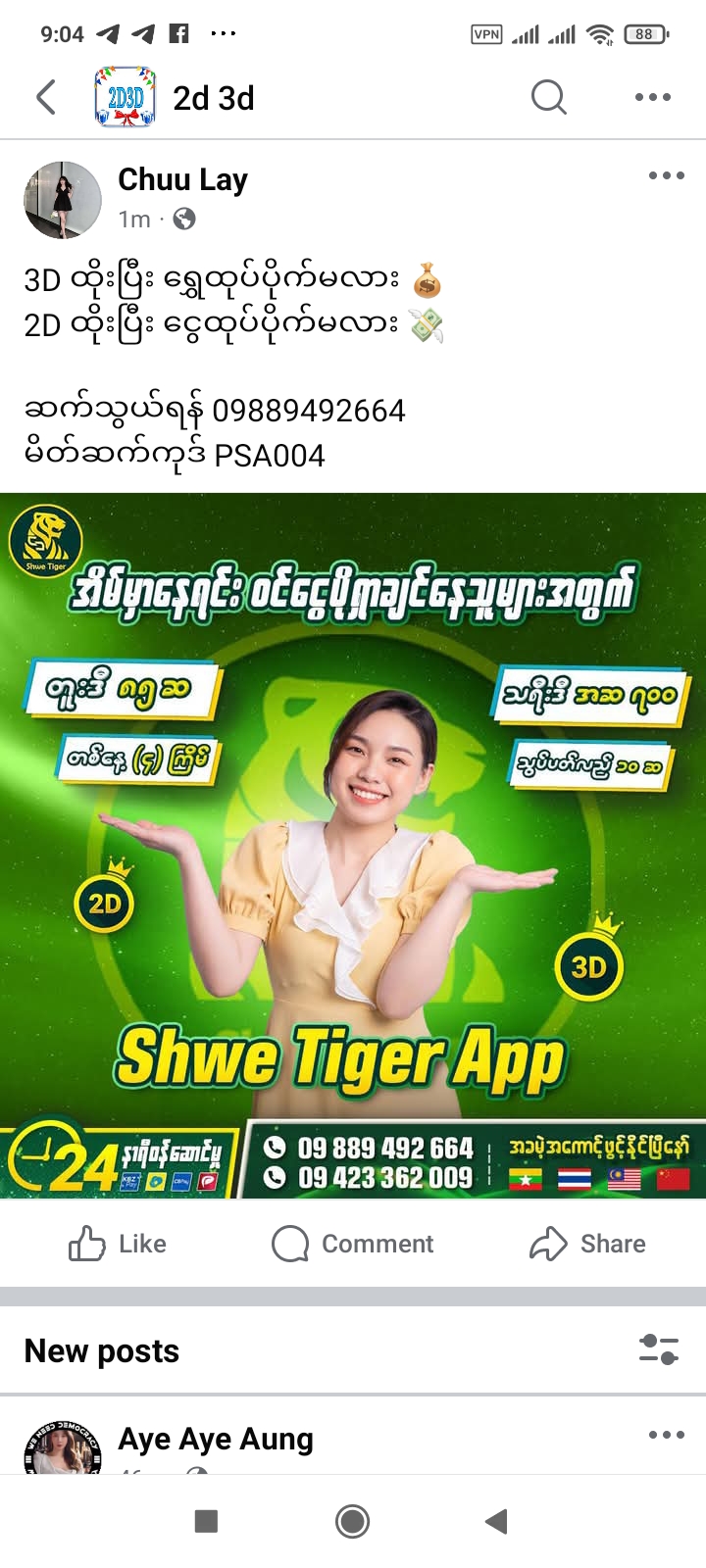Viewport: 706px width, 1568px height.
Task: Open the group overflow menu in header
Action: point(652,97)
